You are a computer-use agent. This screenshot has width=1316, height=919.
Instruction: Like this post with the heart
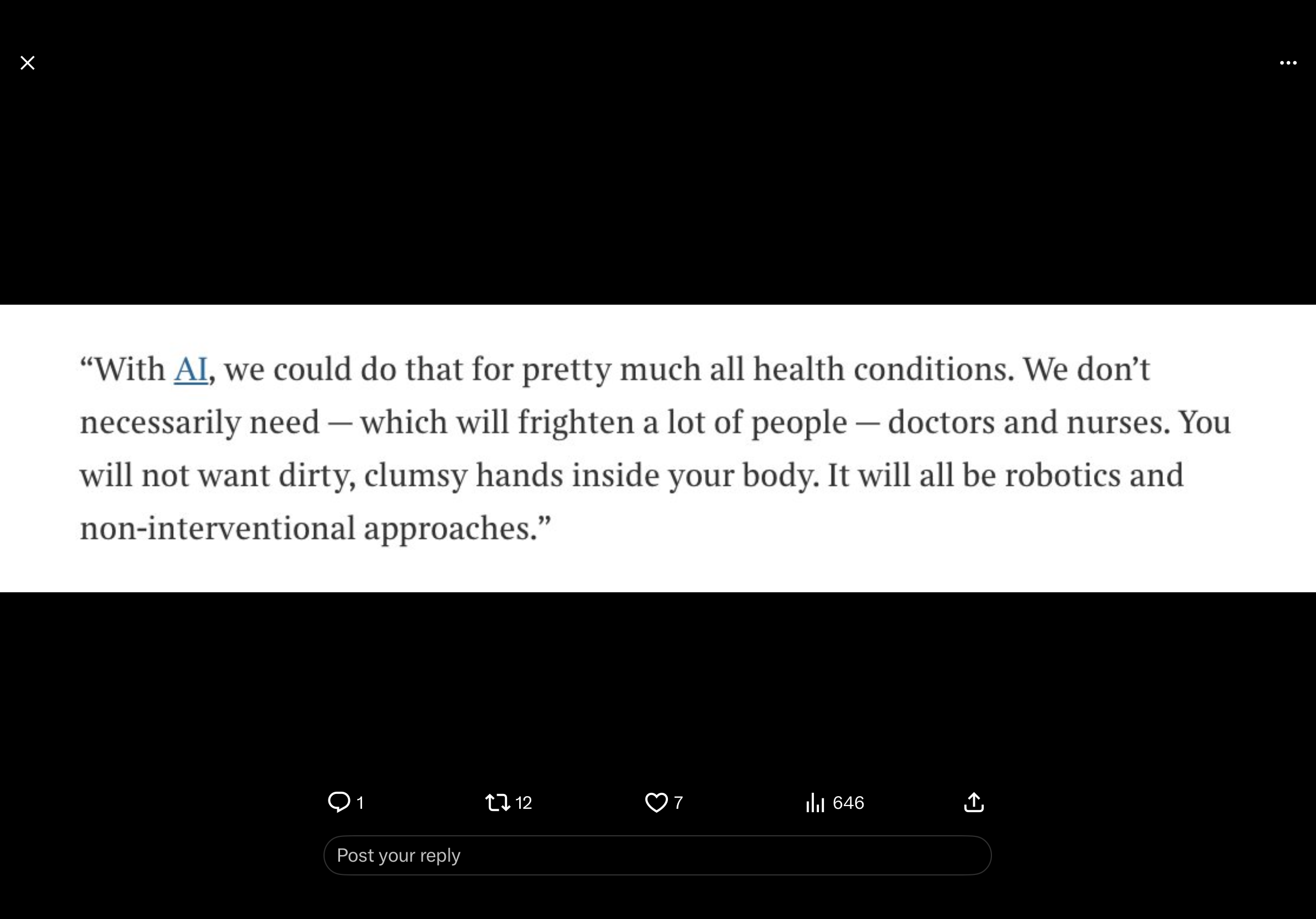tap(656, 802)
